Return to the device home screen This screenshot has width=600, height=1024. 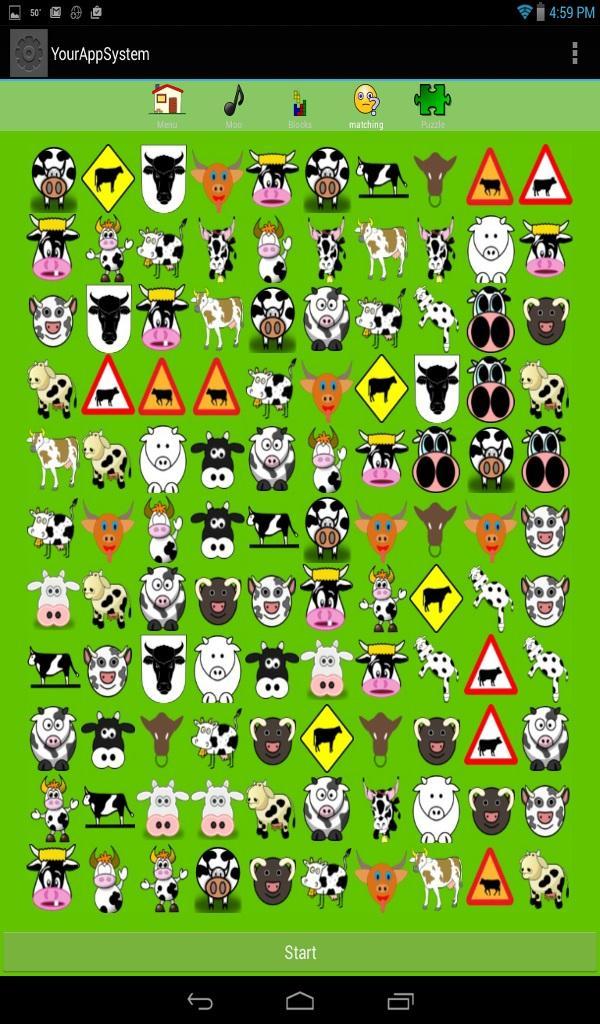[x=300, y=1000]
